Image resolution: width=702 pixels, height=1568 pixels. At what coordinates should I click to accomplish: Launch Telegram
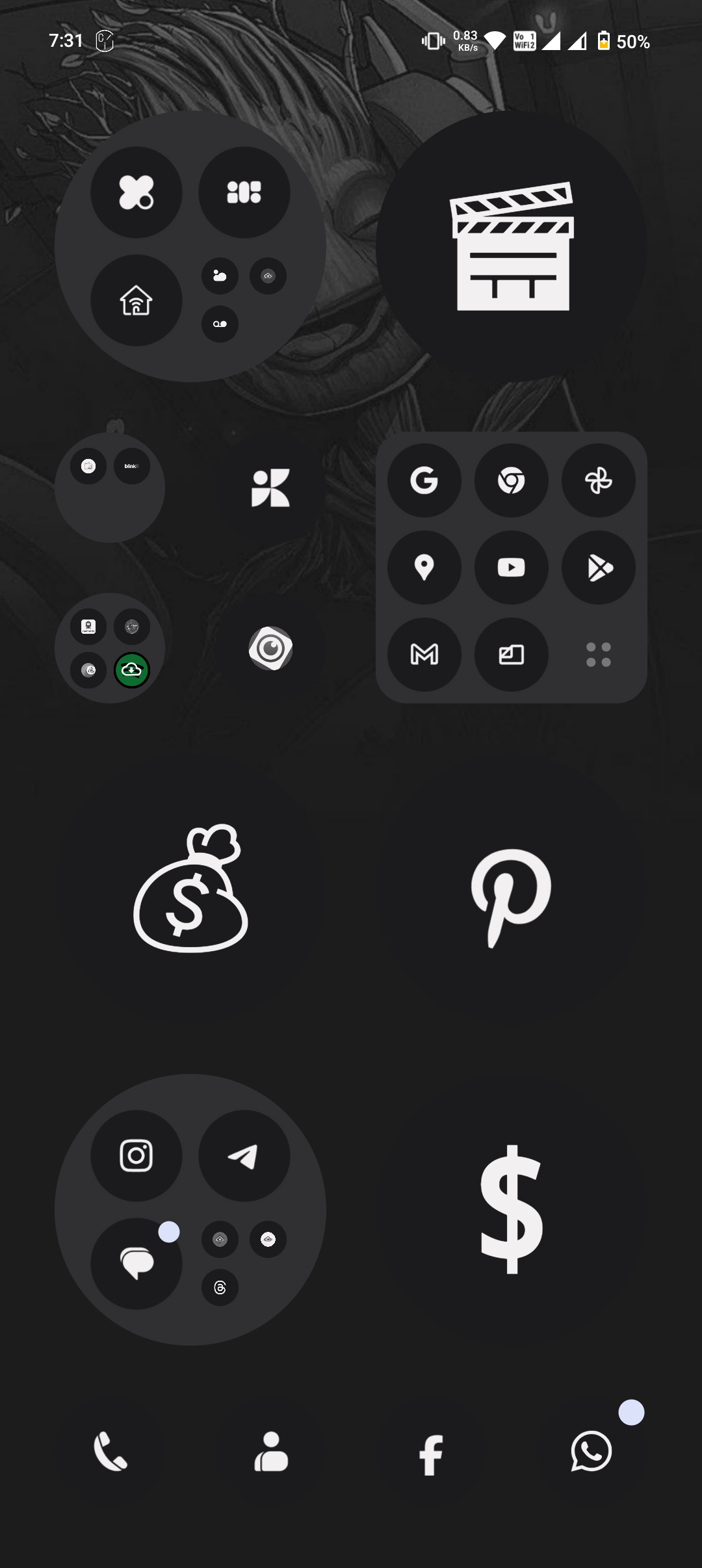click(244, 1155)
